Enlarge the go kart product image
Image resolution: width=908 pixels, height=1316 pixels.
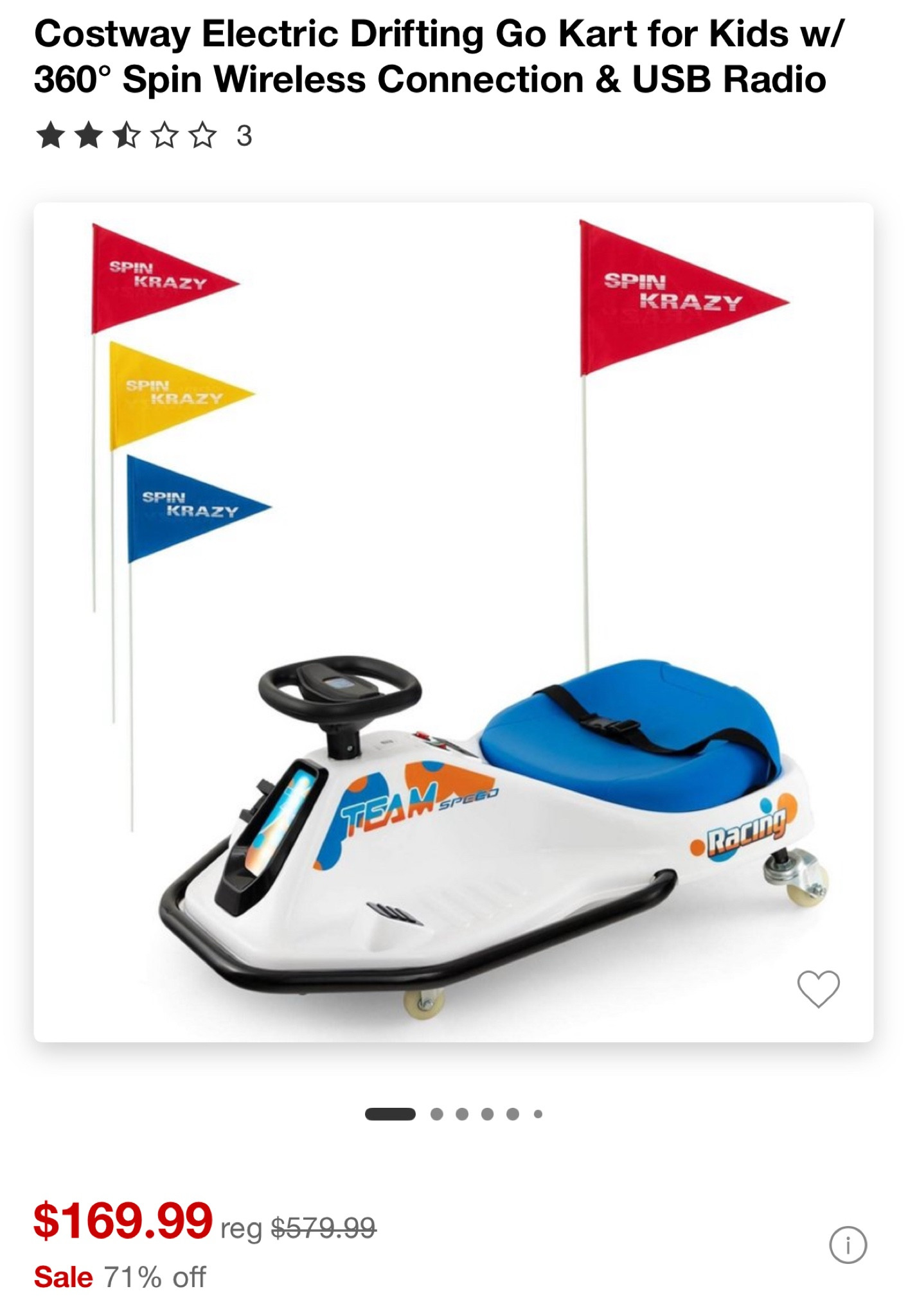pos(453,622)
